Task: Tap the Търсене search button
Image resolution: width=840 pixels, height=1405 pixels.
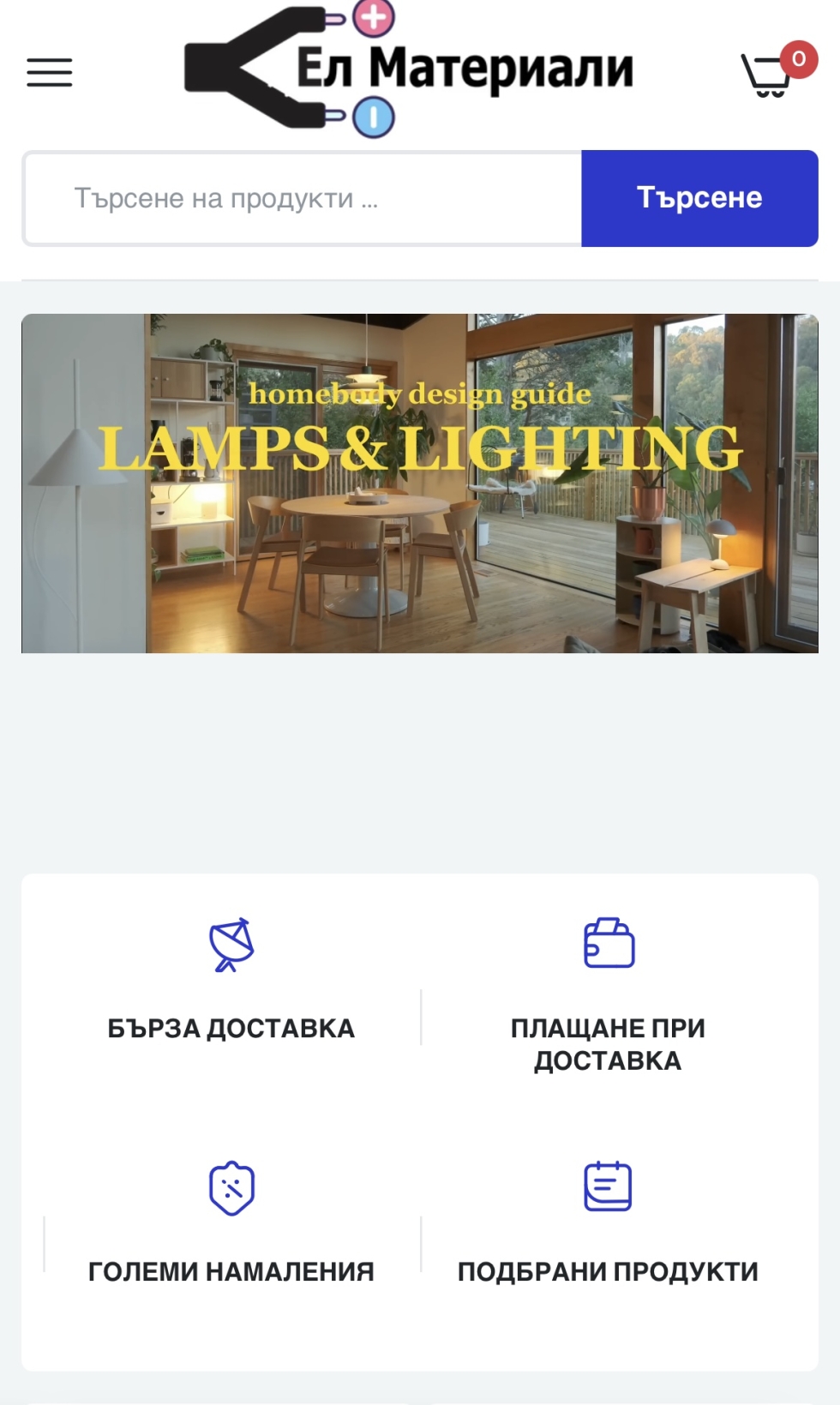Action: 699,199
